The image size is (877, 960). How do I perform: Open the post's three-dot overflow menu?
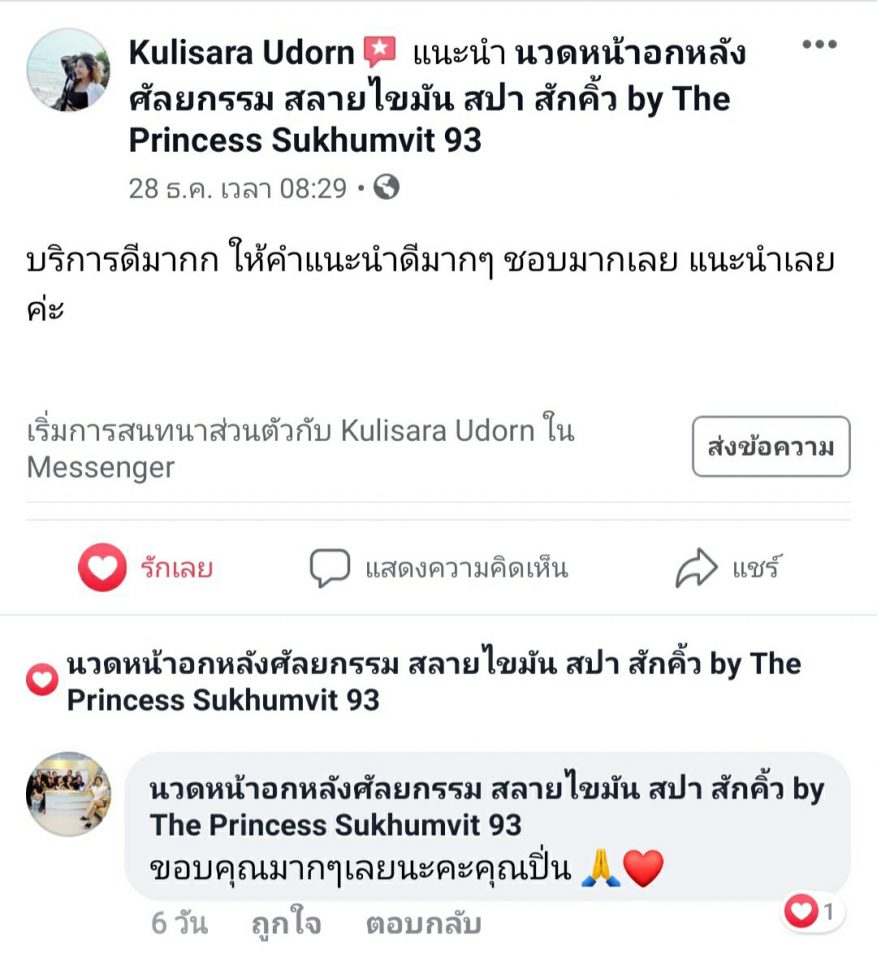(819, 46)
